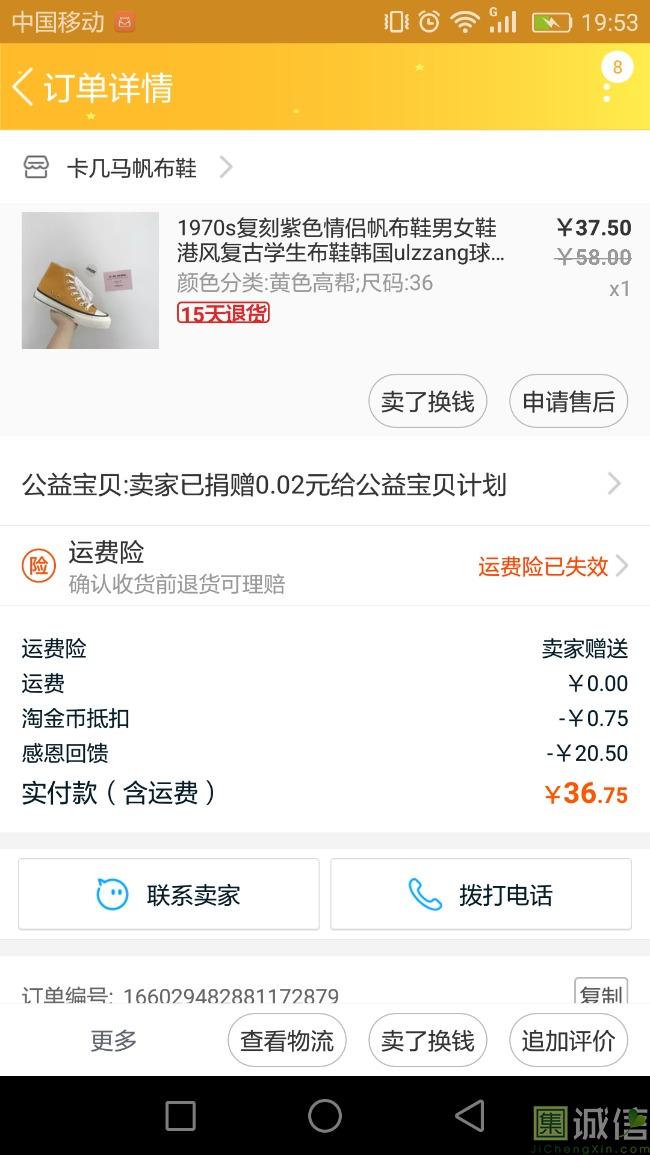The width and height of the screenshot is (650, 1155).
Task: Add a follow-up review with 追加评价
Action: tap(568, 1041)
